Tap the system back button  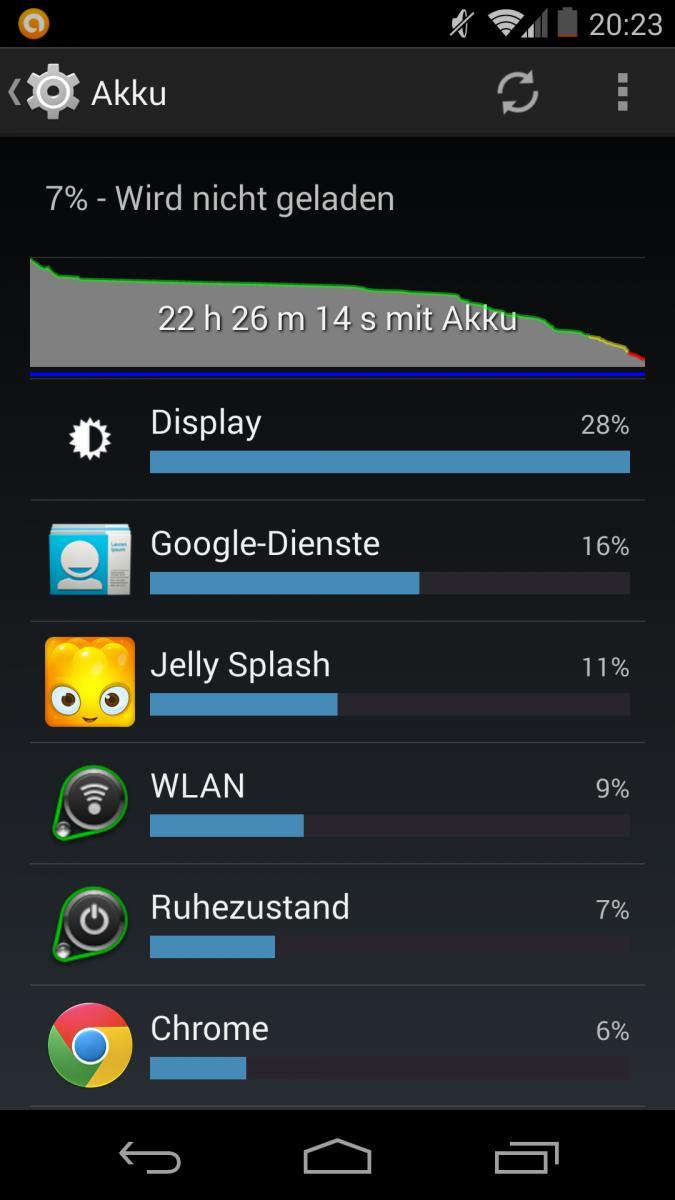[150, 1157]
